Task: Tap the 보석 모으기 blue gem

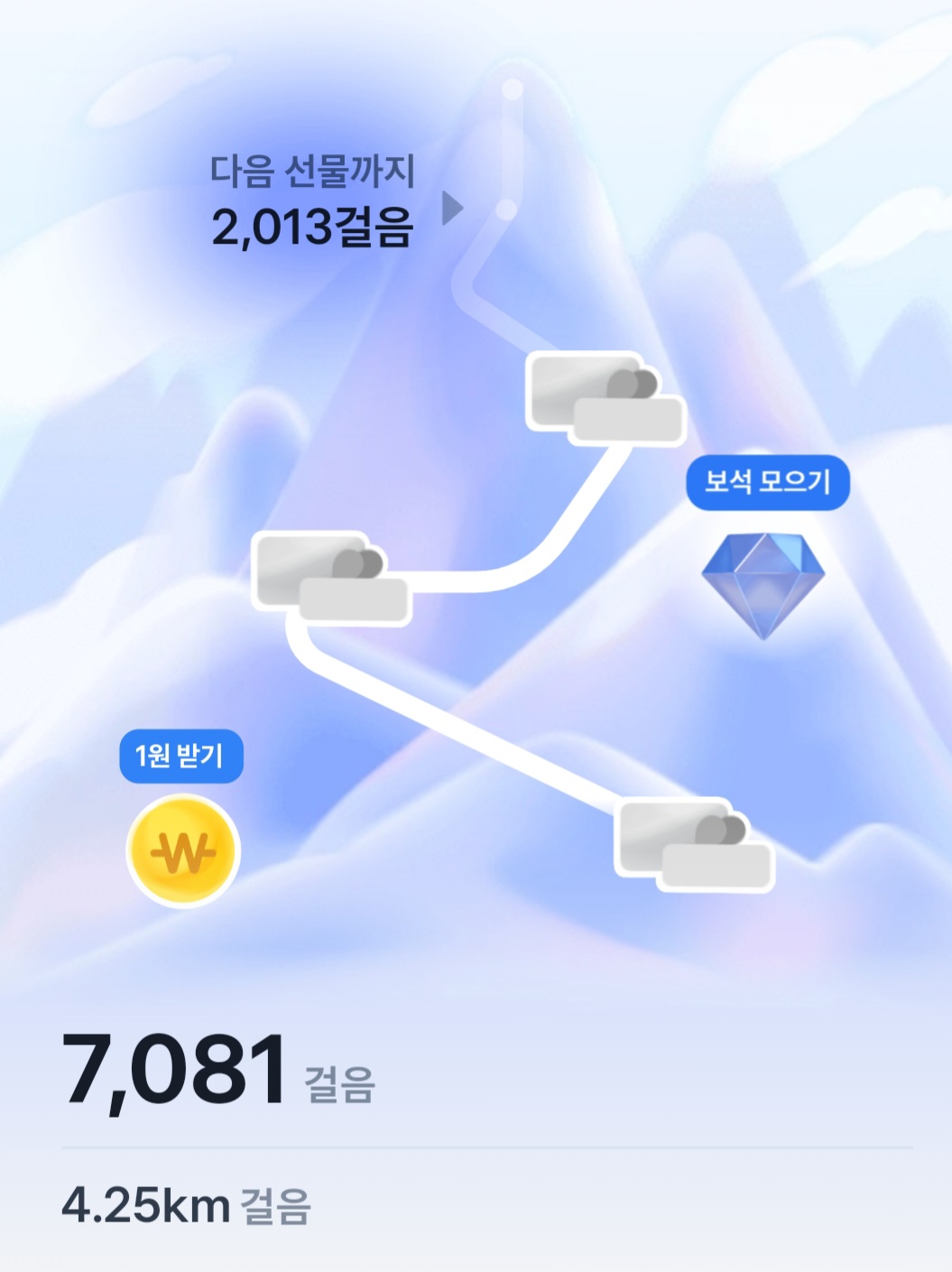Action: coord(763,584)
